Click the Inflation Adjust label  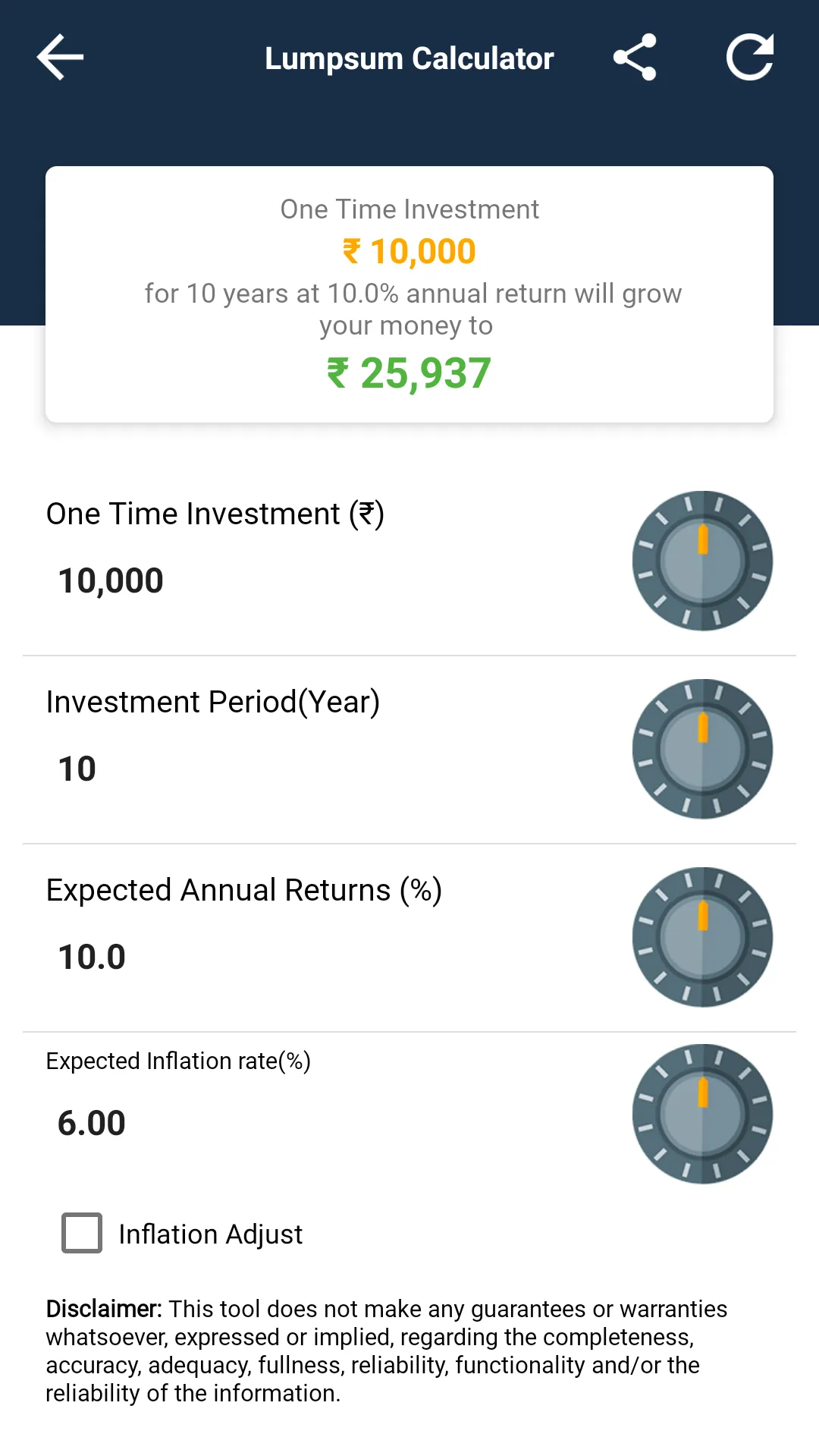[210, 1233]
